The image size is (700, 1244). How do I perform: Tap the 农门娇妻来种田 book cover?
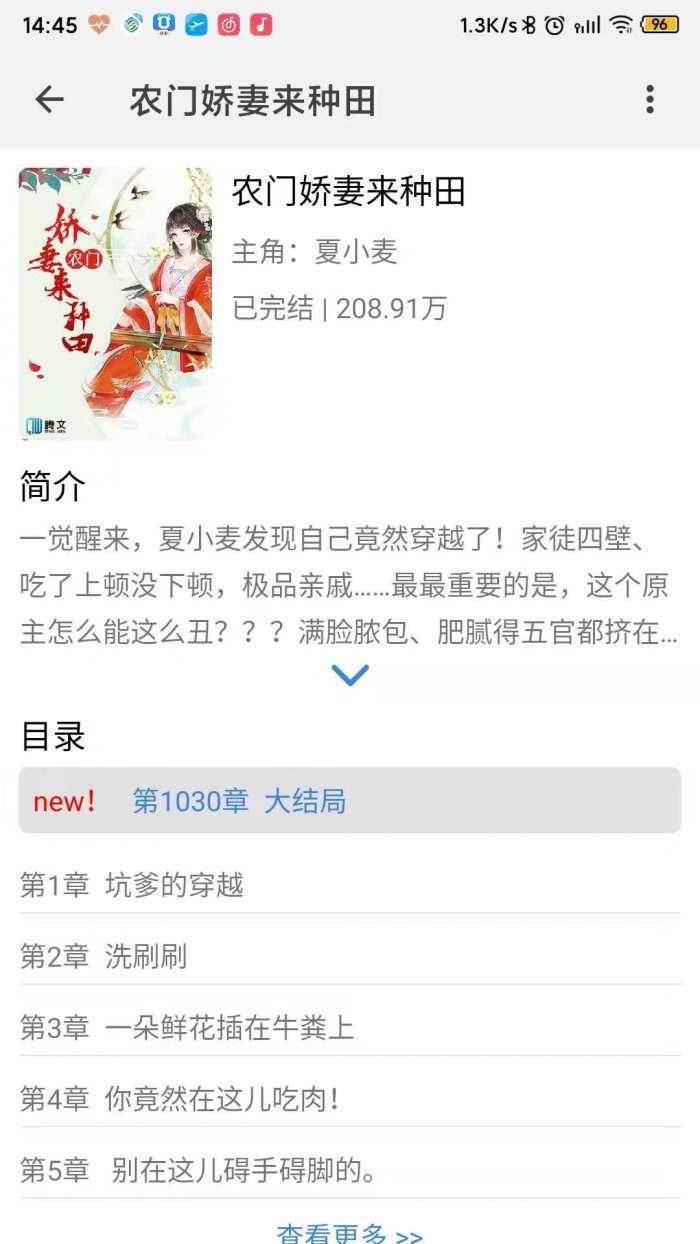pyautogui.click(x=115, y=304)
